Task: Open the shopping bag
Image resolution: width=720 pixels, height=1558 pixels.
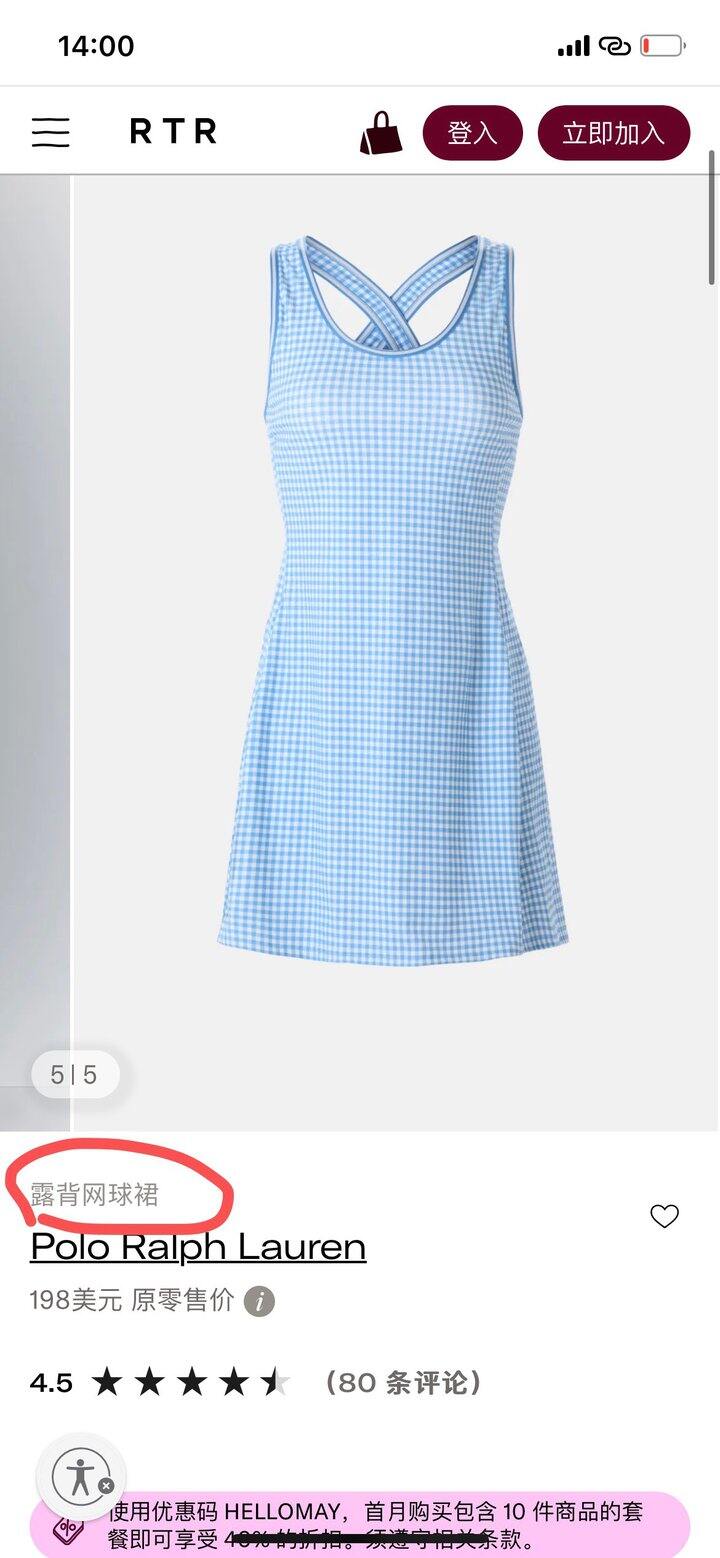Action: (381, 133)
